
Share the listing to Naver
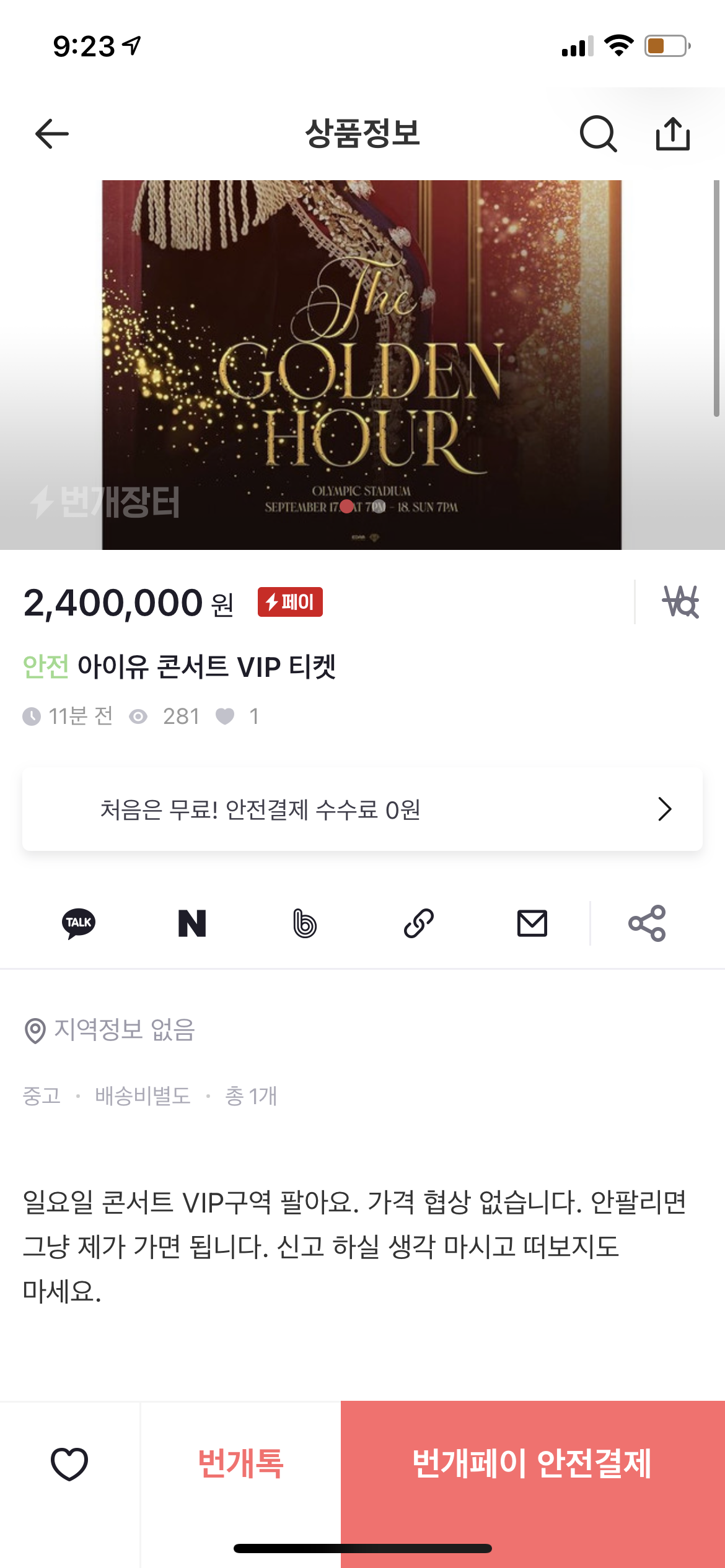(x=191, y=924)
